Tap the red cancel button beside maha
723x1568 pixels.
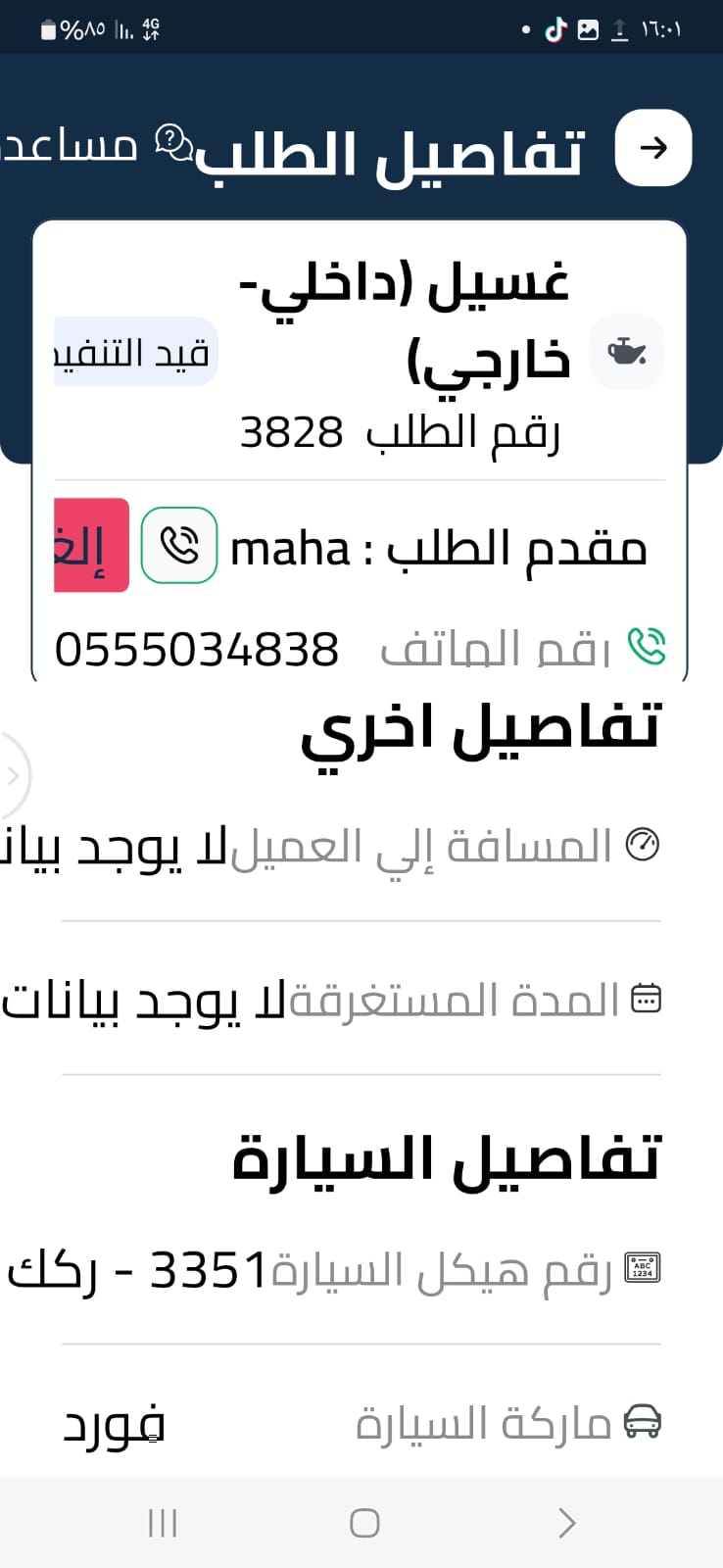pos(91,546)
